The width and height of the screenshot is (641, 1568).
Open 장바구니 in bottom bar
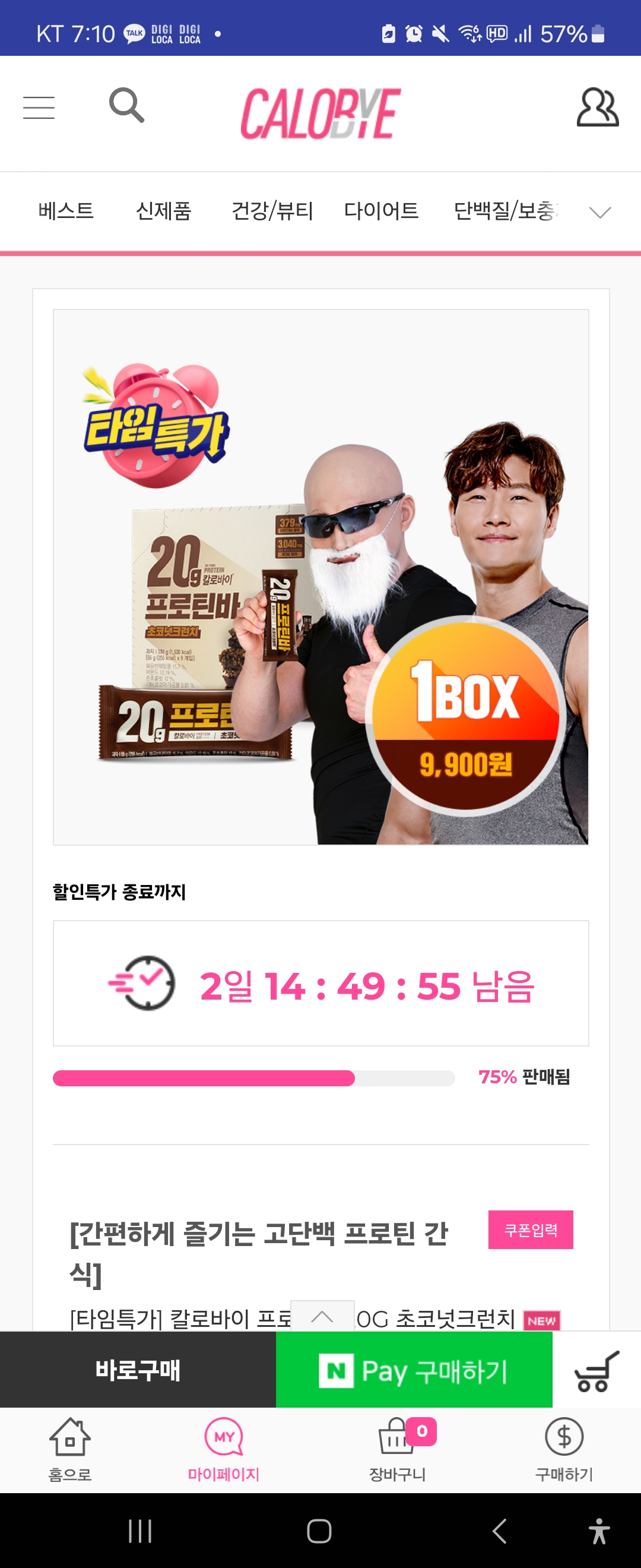[x=398, y=1450]
